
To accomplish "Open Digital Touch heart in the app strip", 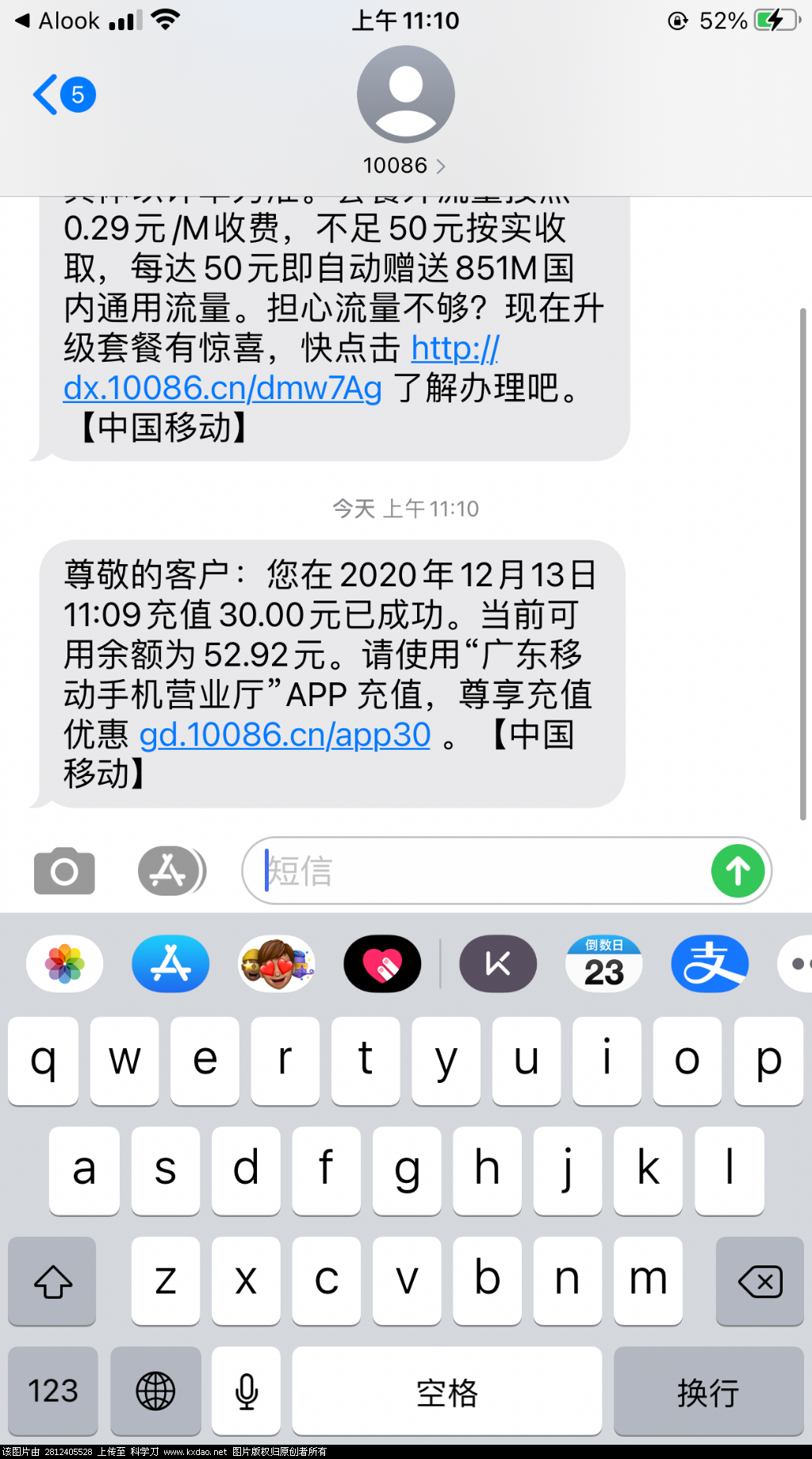I will click(382, 964).
